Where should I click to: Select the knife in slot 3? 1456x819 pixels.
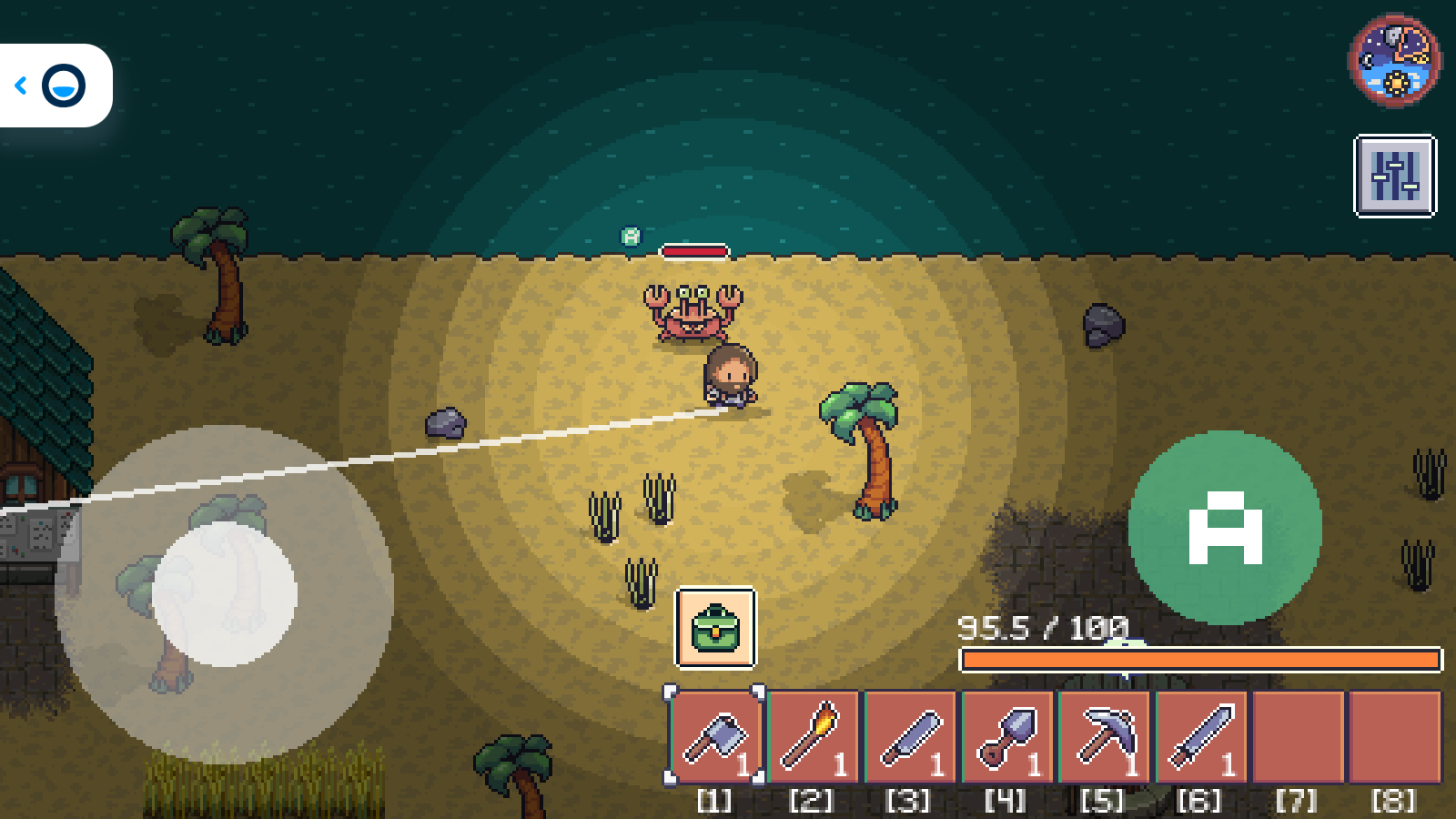pos(910,737)
